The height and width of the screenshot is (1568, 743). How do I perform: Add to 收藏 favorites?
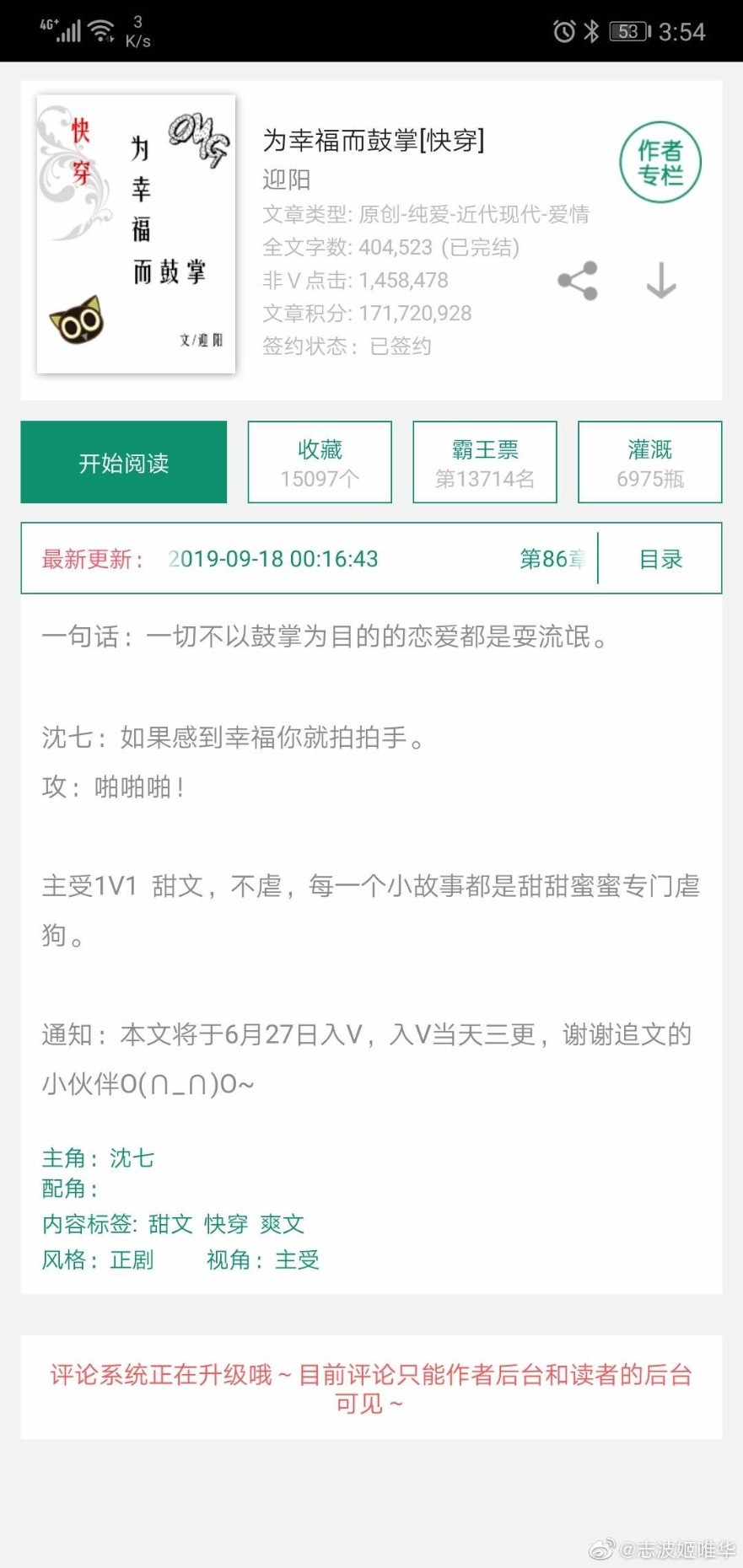320,462
